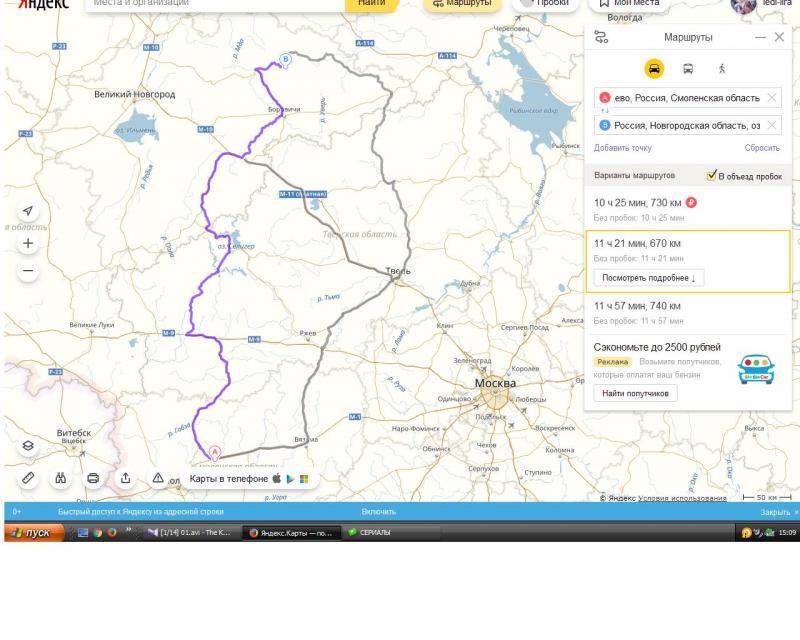This screenshot has width=800, height=640.
Task: Minimize the Маршруты panel
Action: (x=760, y=37)
